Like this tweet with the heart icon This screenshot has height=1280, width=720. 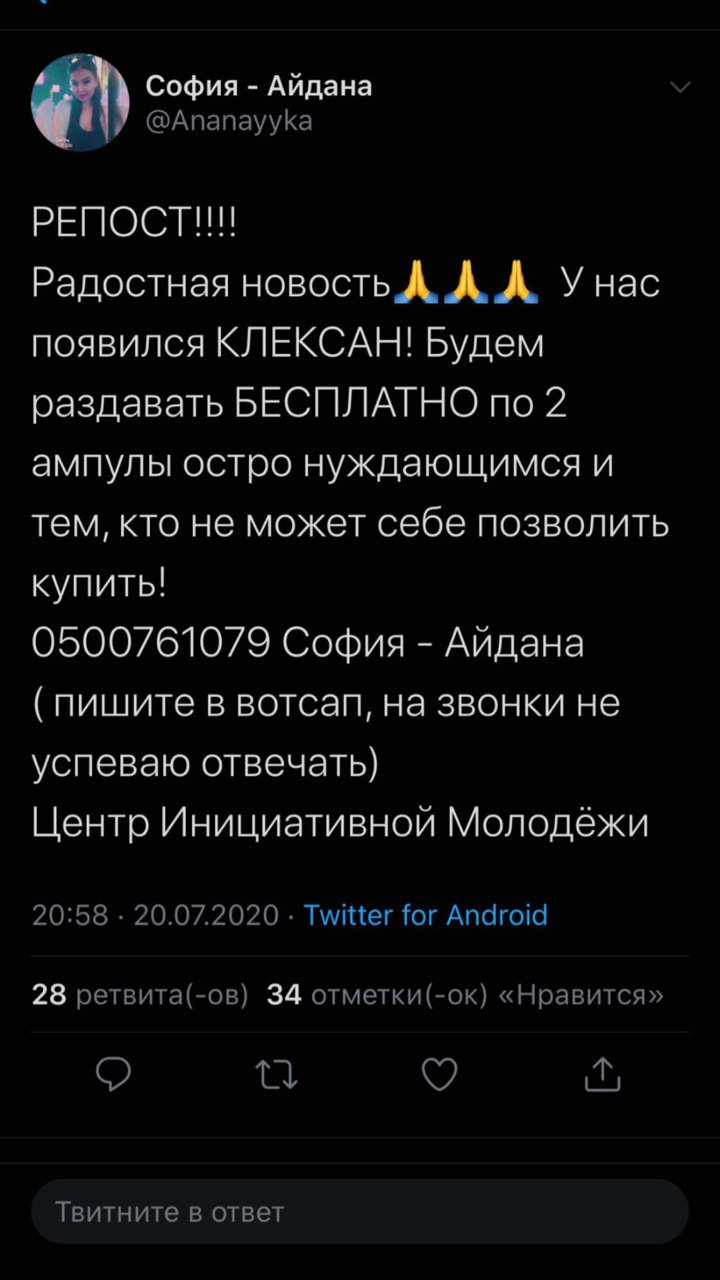pos(439,1075)
